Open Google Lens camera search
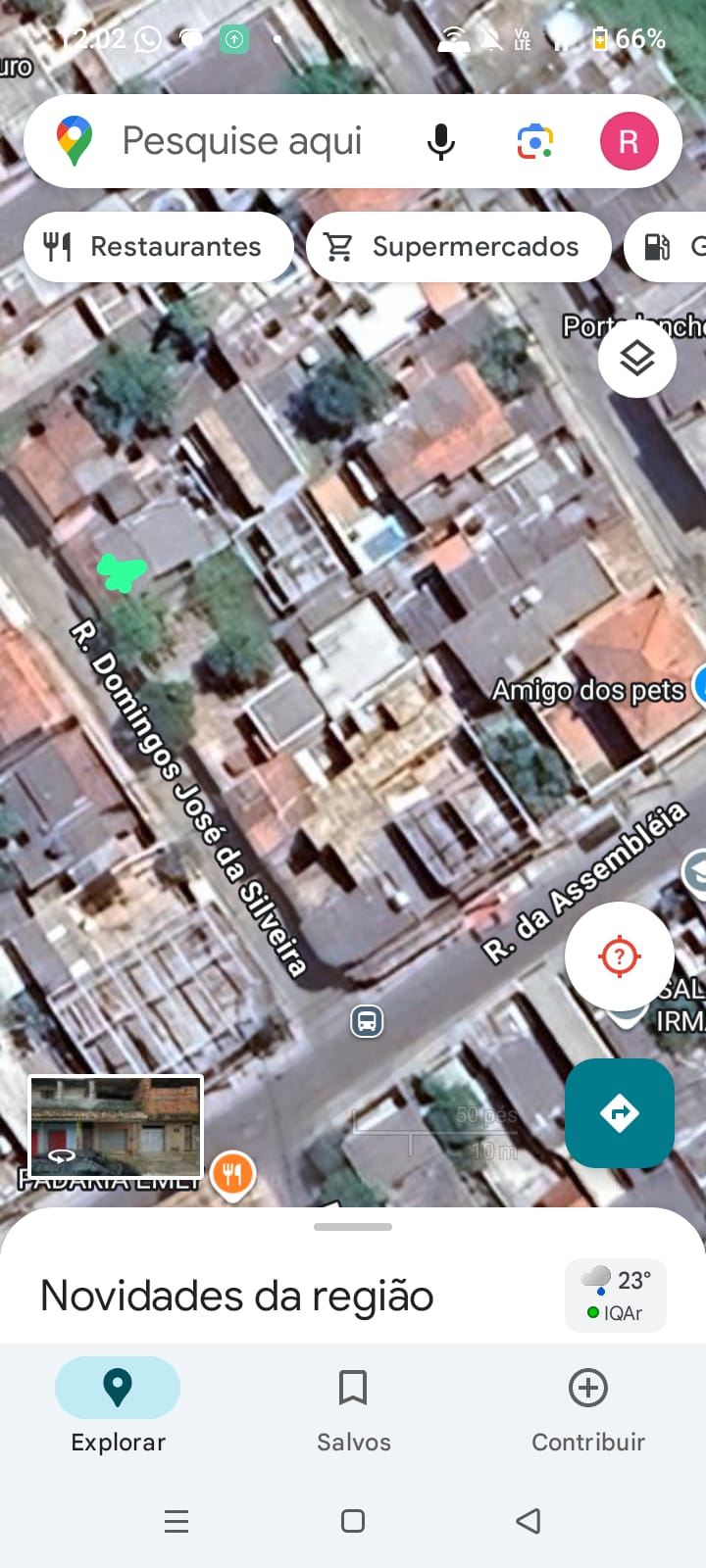This screenshot has width=706, height=1568. [534, 142]
